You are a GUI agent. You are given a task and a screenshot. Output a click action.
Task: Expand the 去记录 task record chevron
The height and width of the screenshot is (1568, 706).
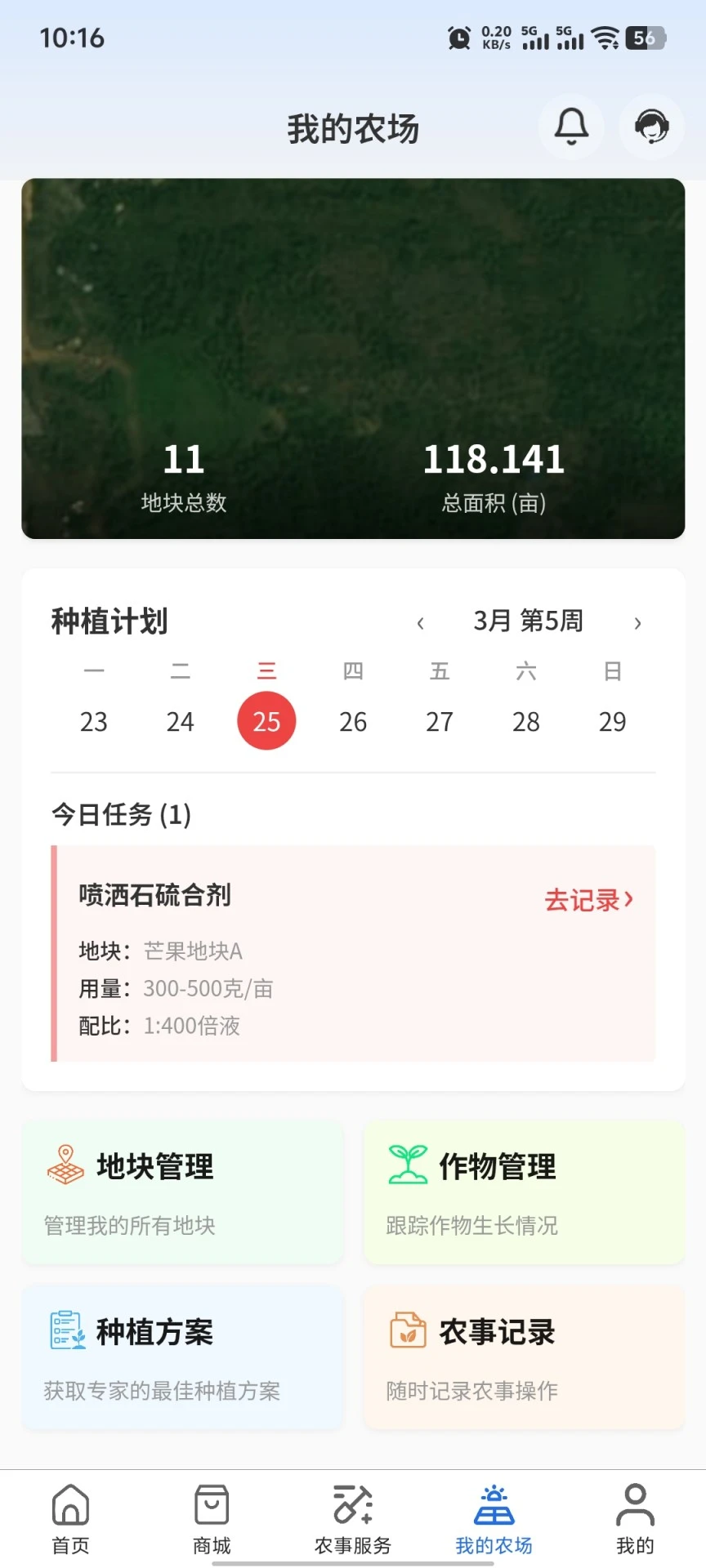[x=628, y=898]
